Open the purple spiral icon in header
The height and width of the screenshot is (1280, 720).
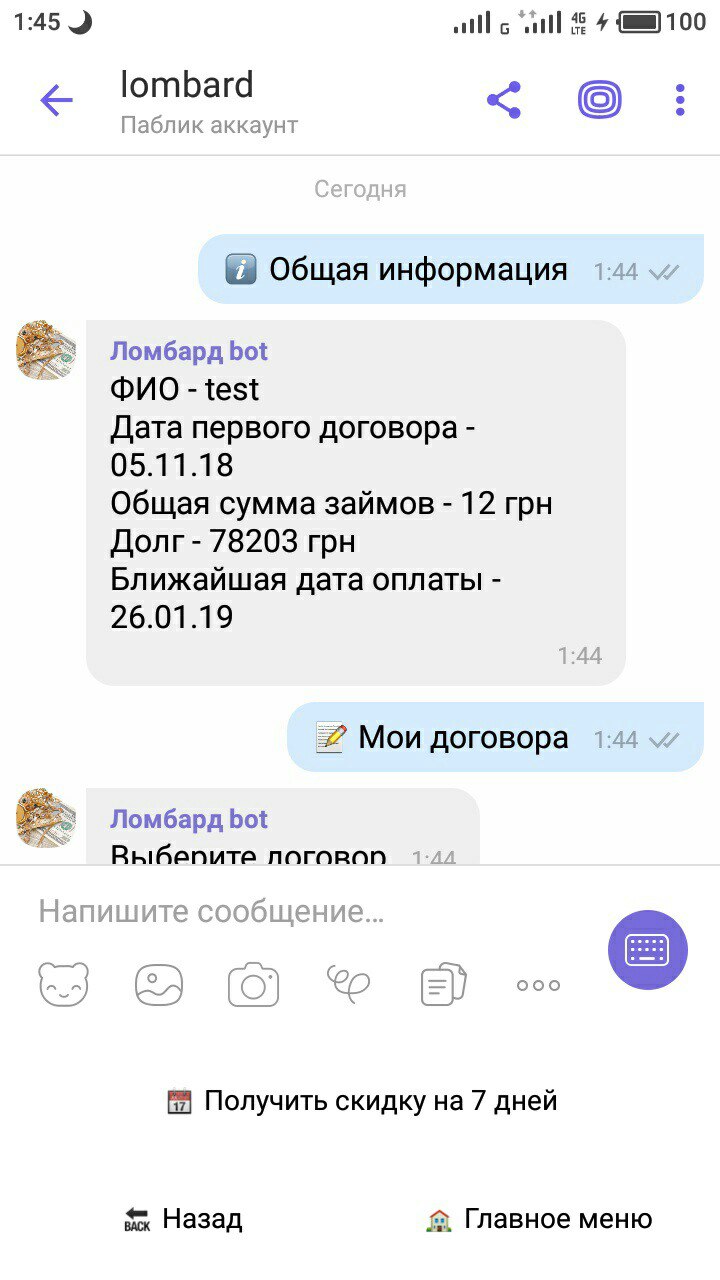599,100
